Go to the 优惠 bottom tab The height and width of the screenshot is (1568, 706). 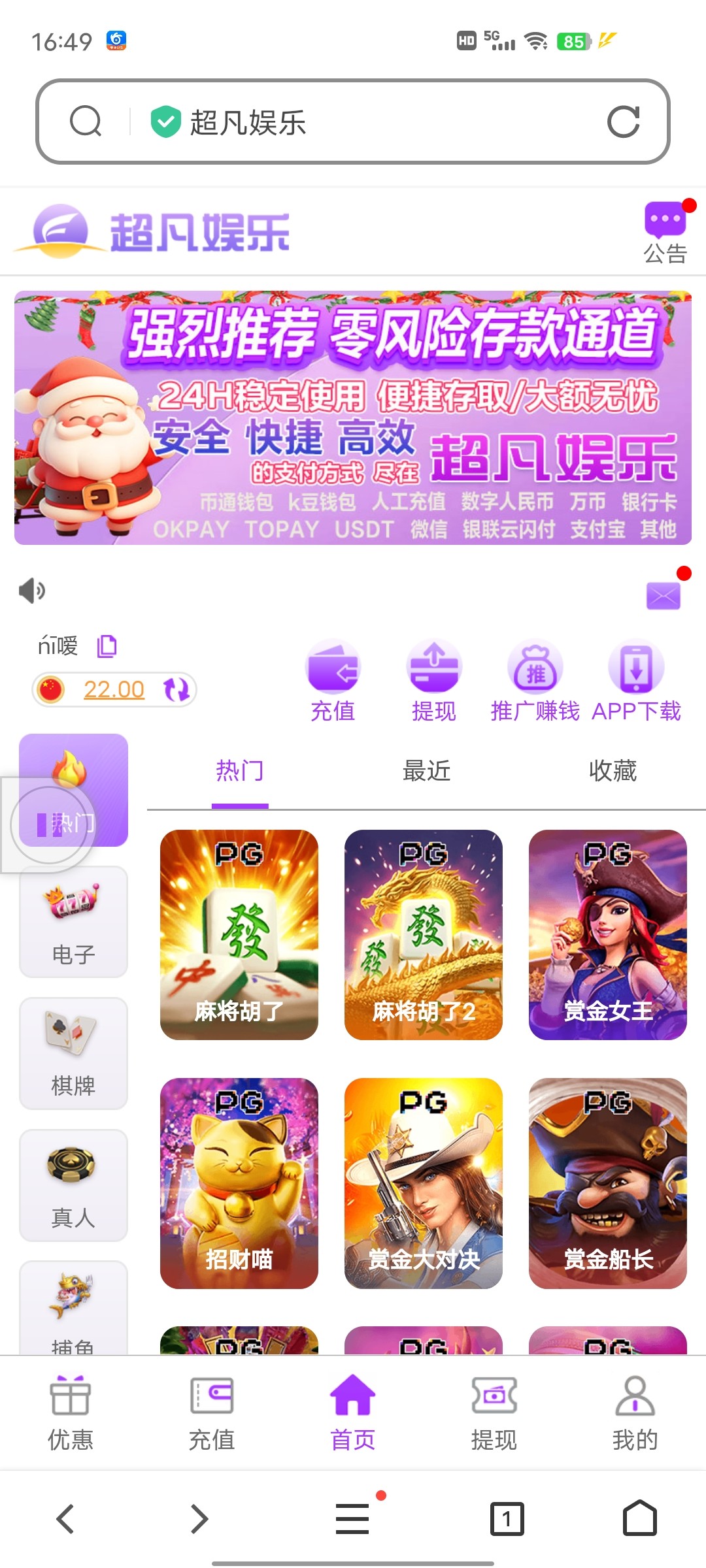[71, 1413]
